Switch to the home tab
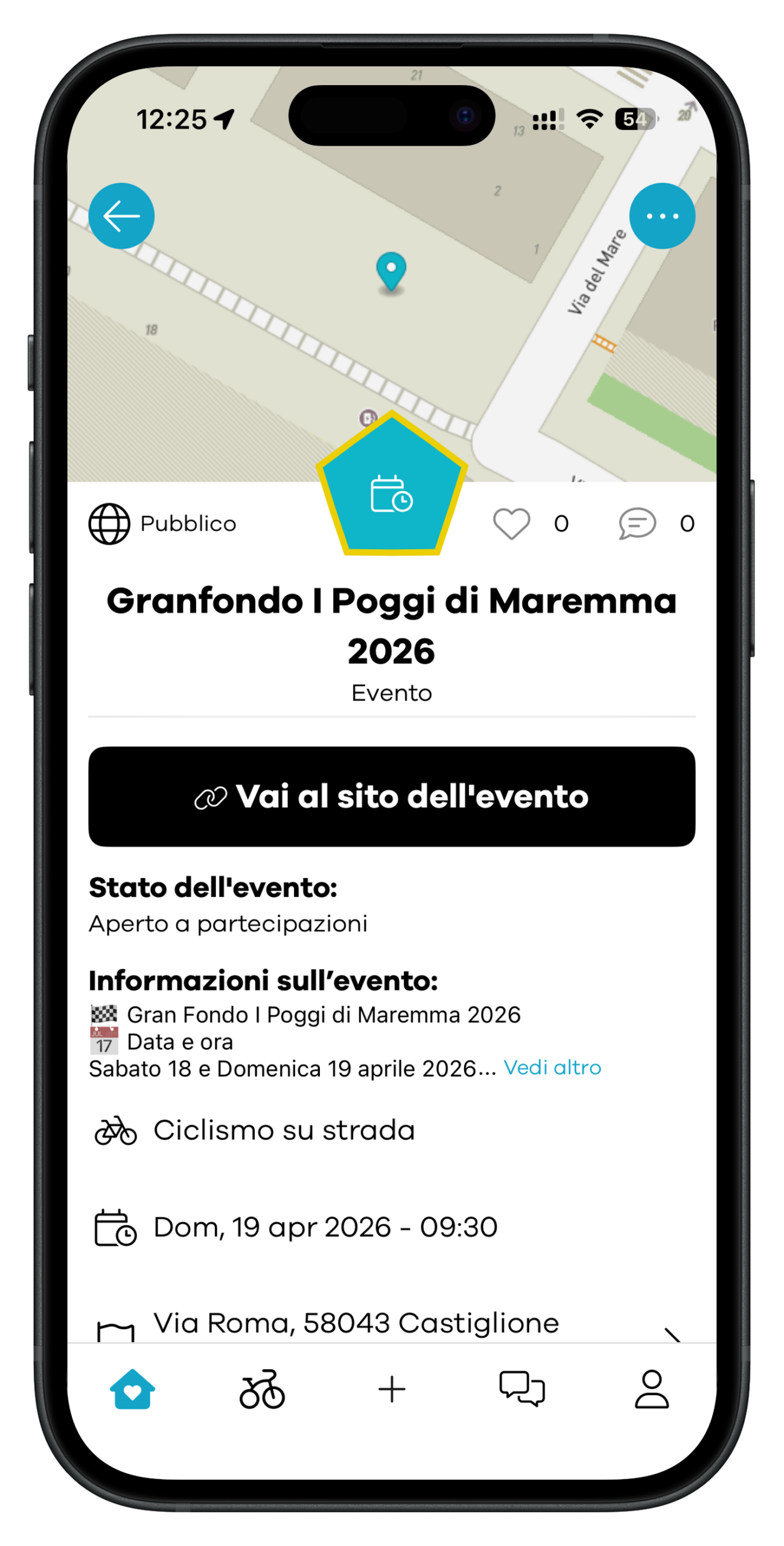 pos(132,1388)
